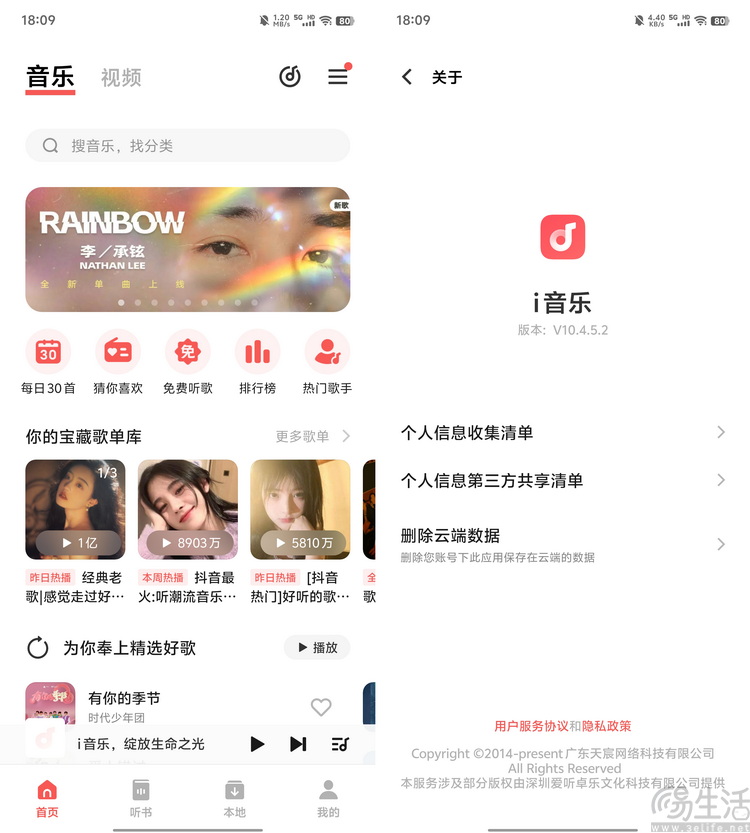This screenshot has width=750, height=833.
Task: Open the playlist with 8903万 plays
Action: click(x=188, y=509)
